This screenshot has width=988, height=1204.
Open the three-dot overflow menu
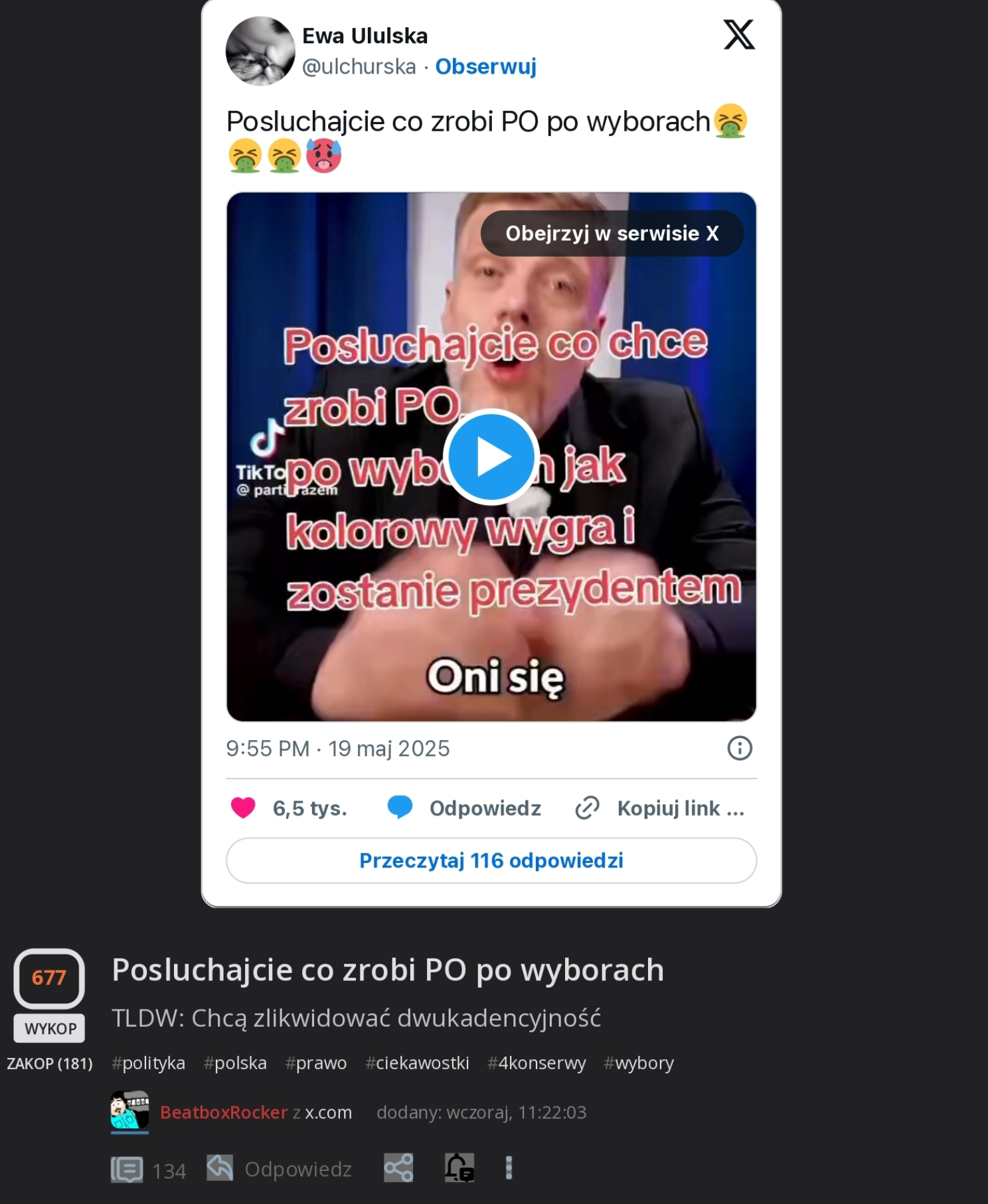[509, 1168]
